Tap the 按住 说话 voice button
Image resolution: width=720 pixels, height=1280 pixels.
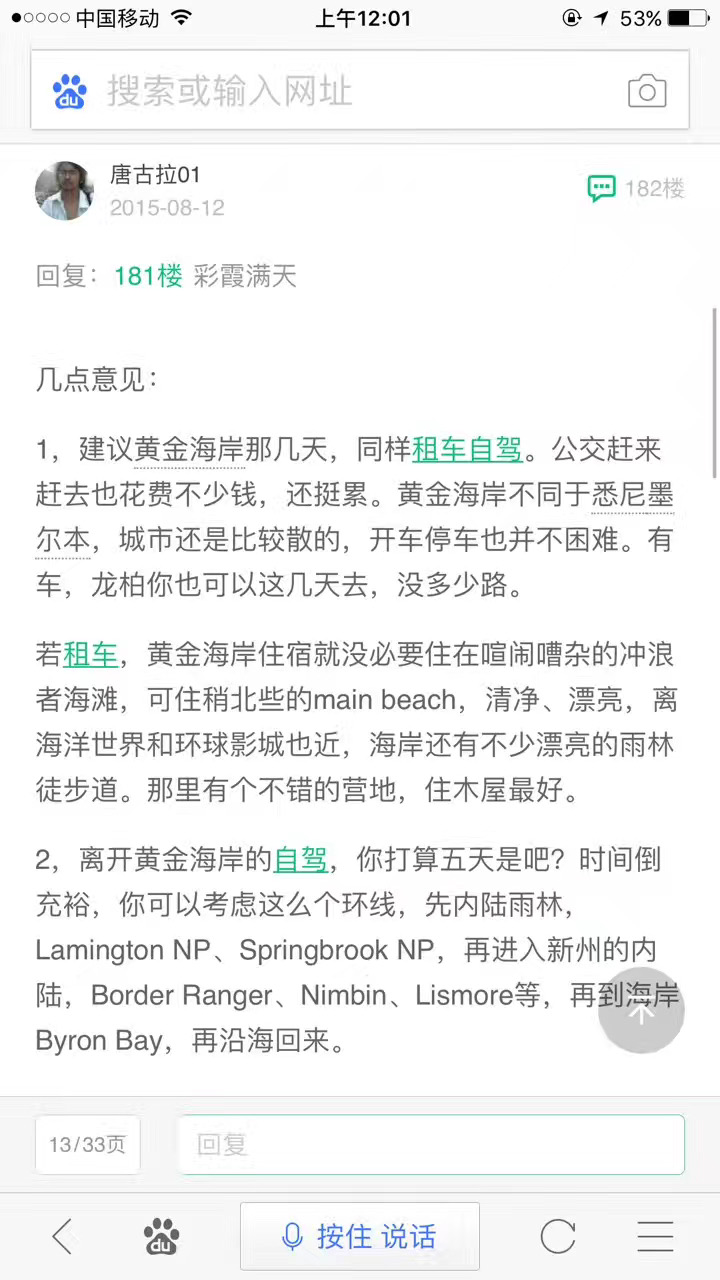(360, 1237)
